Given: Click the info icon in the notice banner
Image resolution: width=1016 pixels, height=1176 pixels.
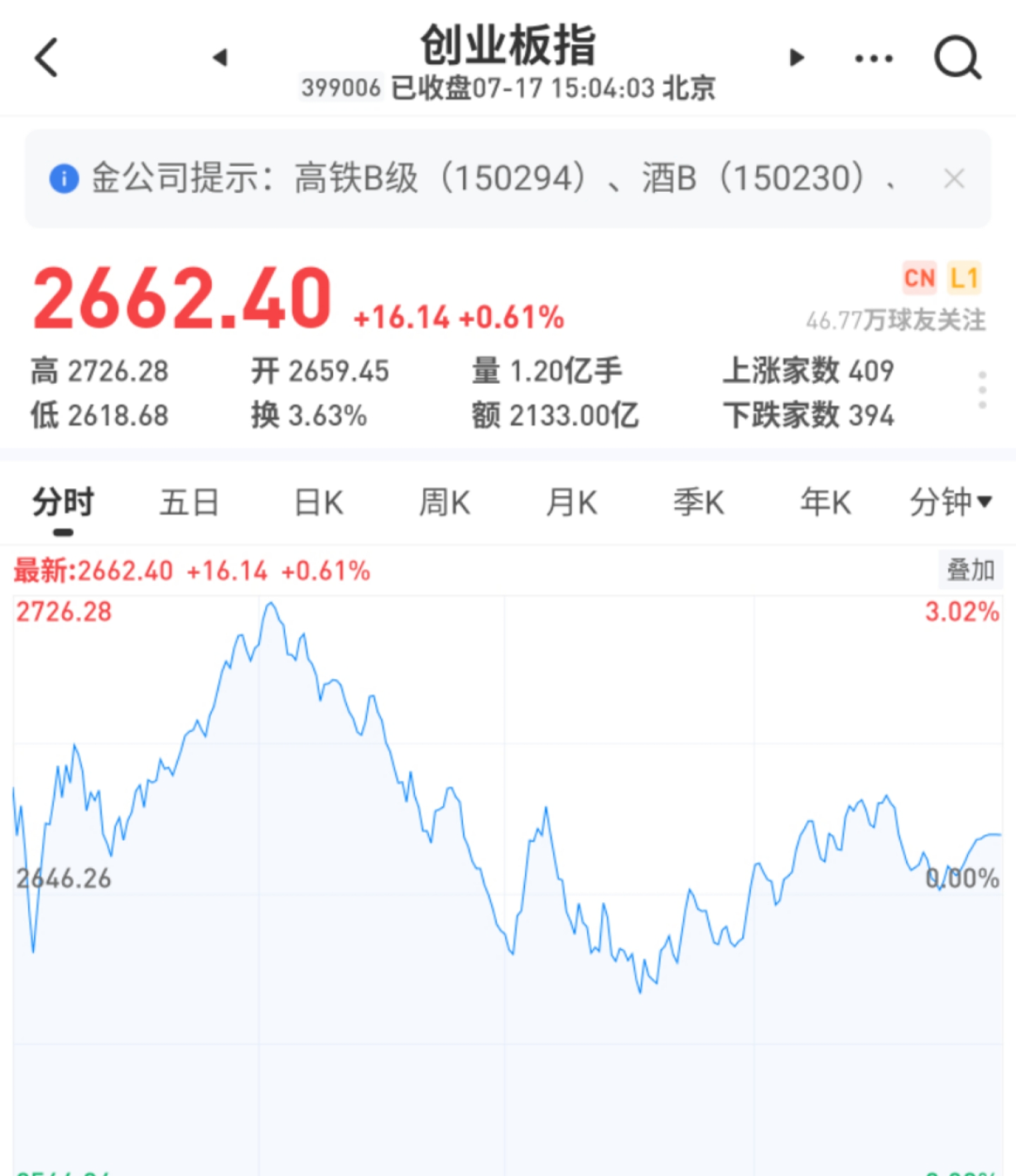Looking at the screenshot, I should 63,179.
